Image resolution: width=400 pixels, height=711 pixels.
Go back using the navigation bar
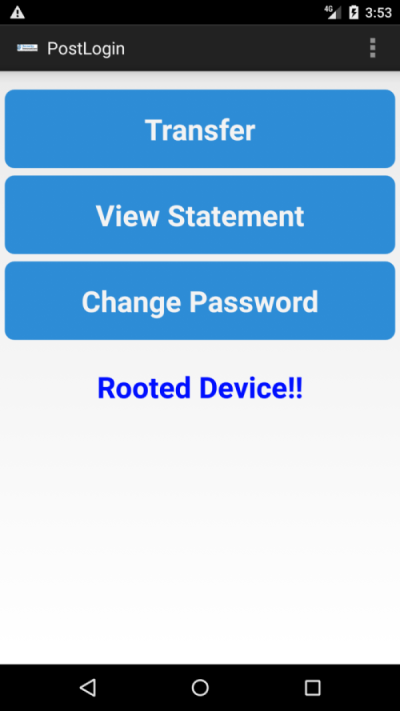88,687
